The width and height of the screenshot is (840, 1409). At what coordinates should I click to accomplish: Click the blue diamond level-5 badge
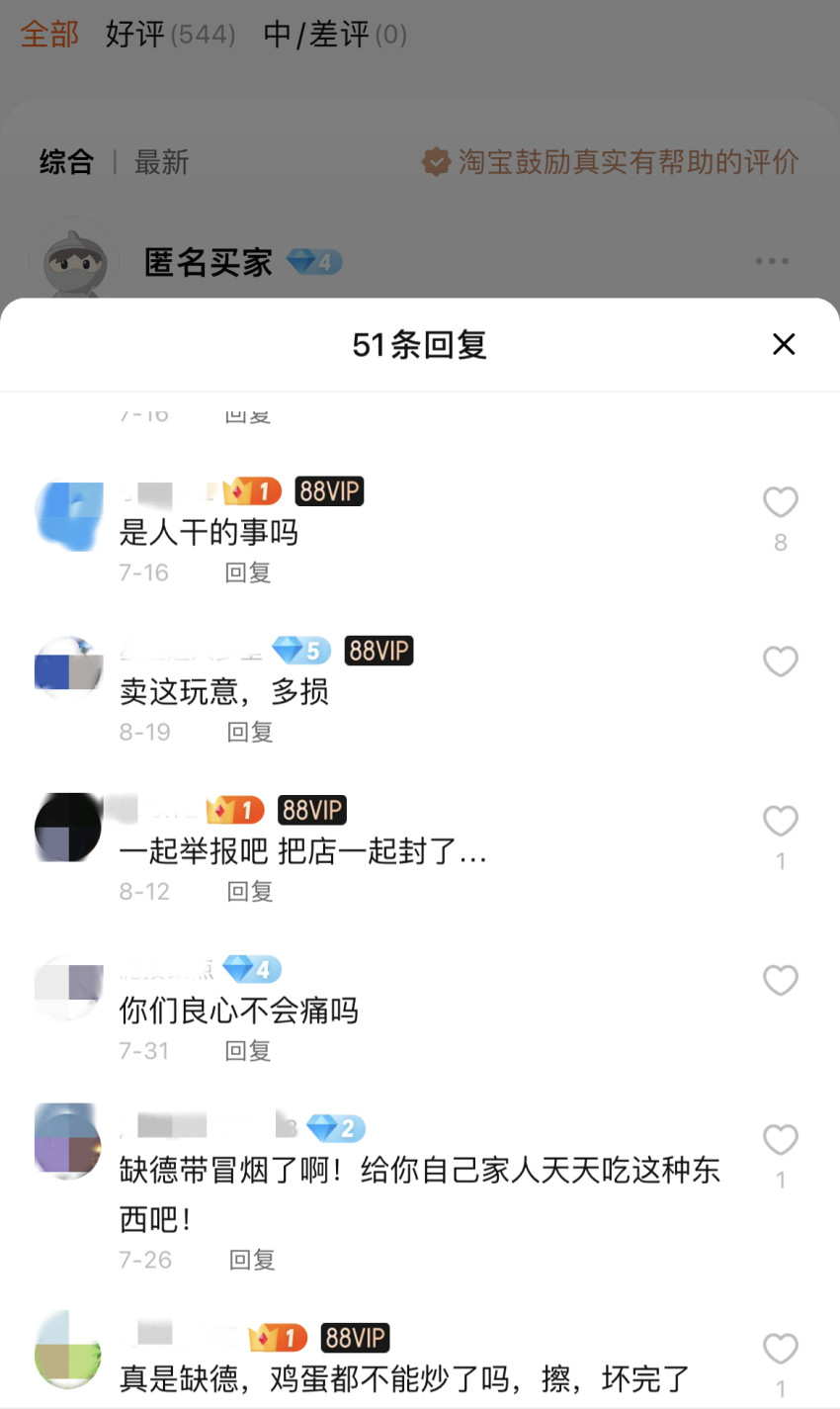(x=300, y=650)
